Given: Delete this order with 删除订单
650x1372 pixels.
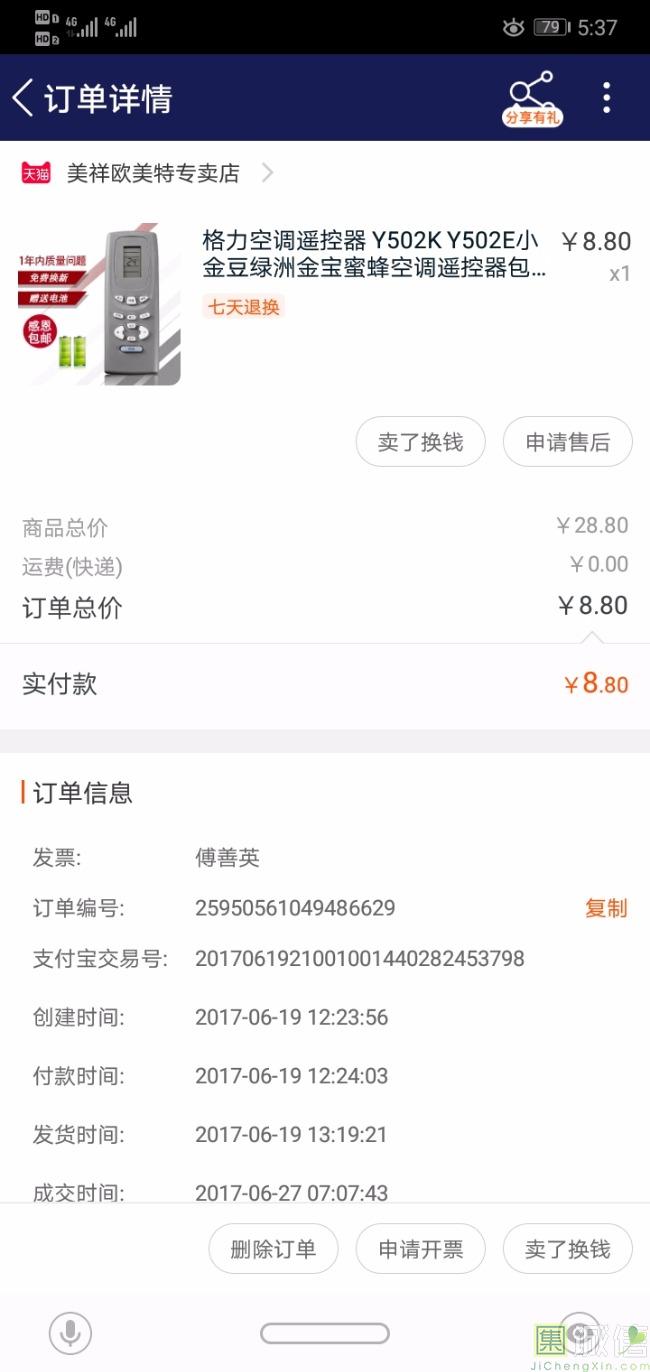Looking at the screenshot, I should point(273,1249).
